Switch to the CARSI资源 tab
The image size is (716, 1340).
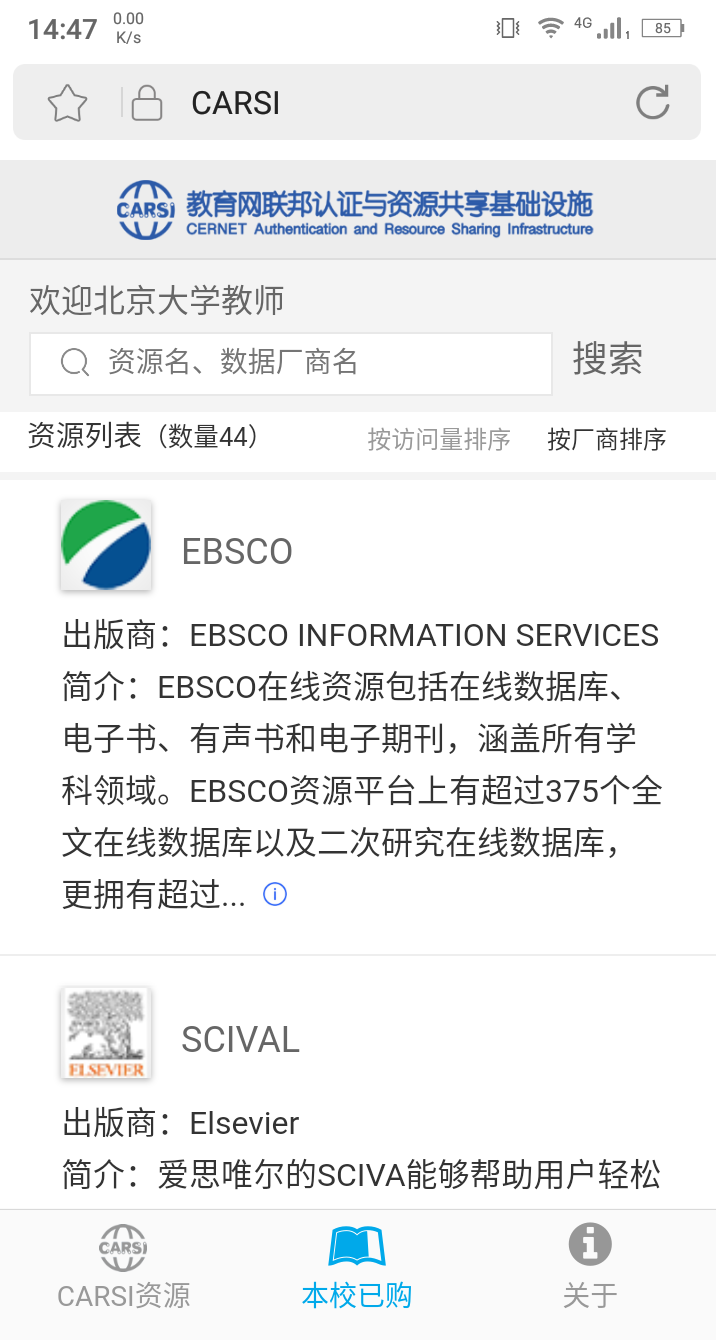123,1267
